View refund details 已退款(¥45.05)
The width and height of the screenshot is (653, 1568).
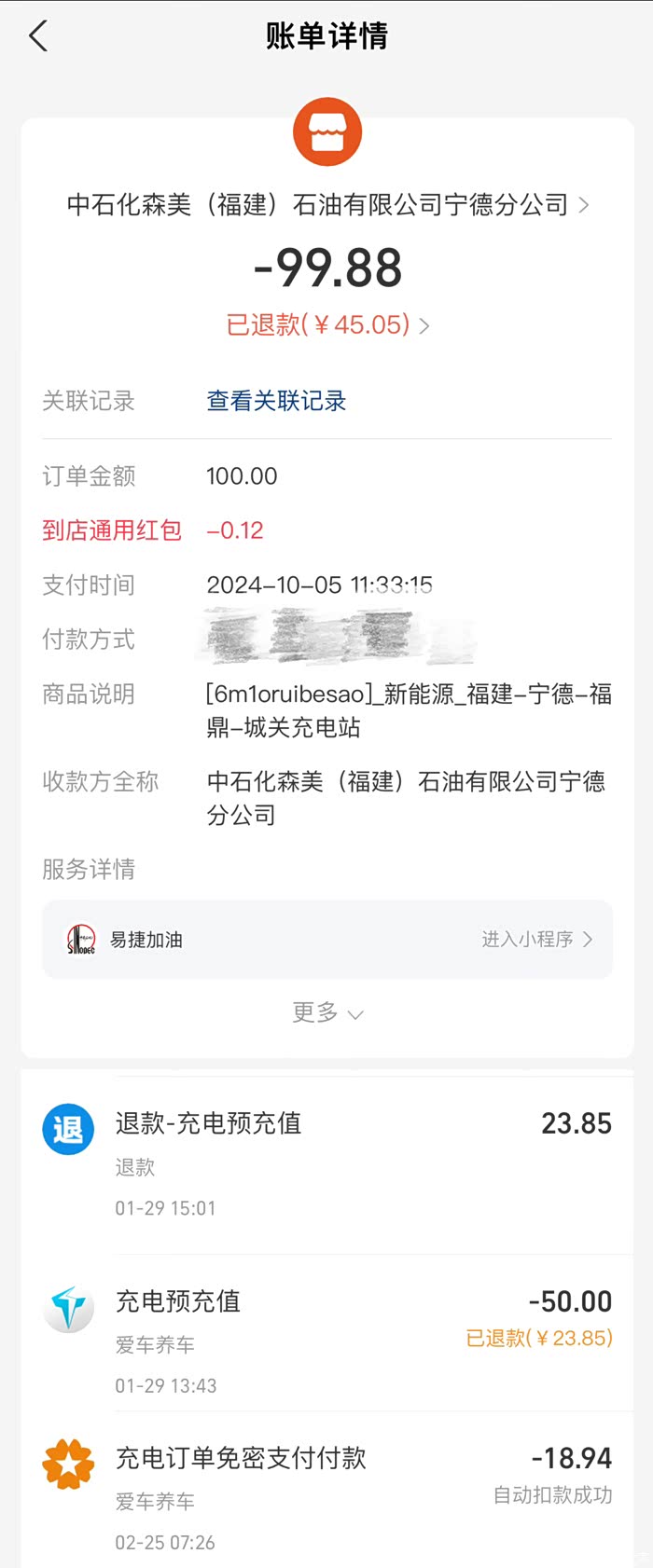326,325
